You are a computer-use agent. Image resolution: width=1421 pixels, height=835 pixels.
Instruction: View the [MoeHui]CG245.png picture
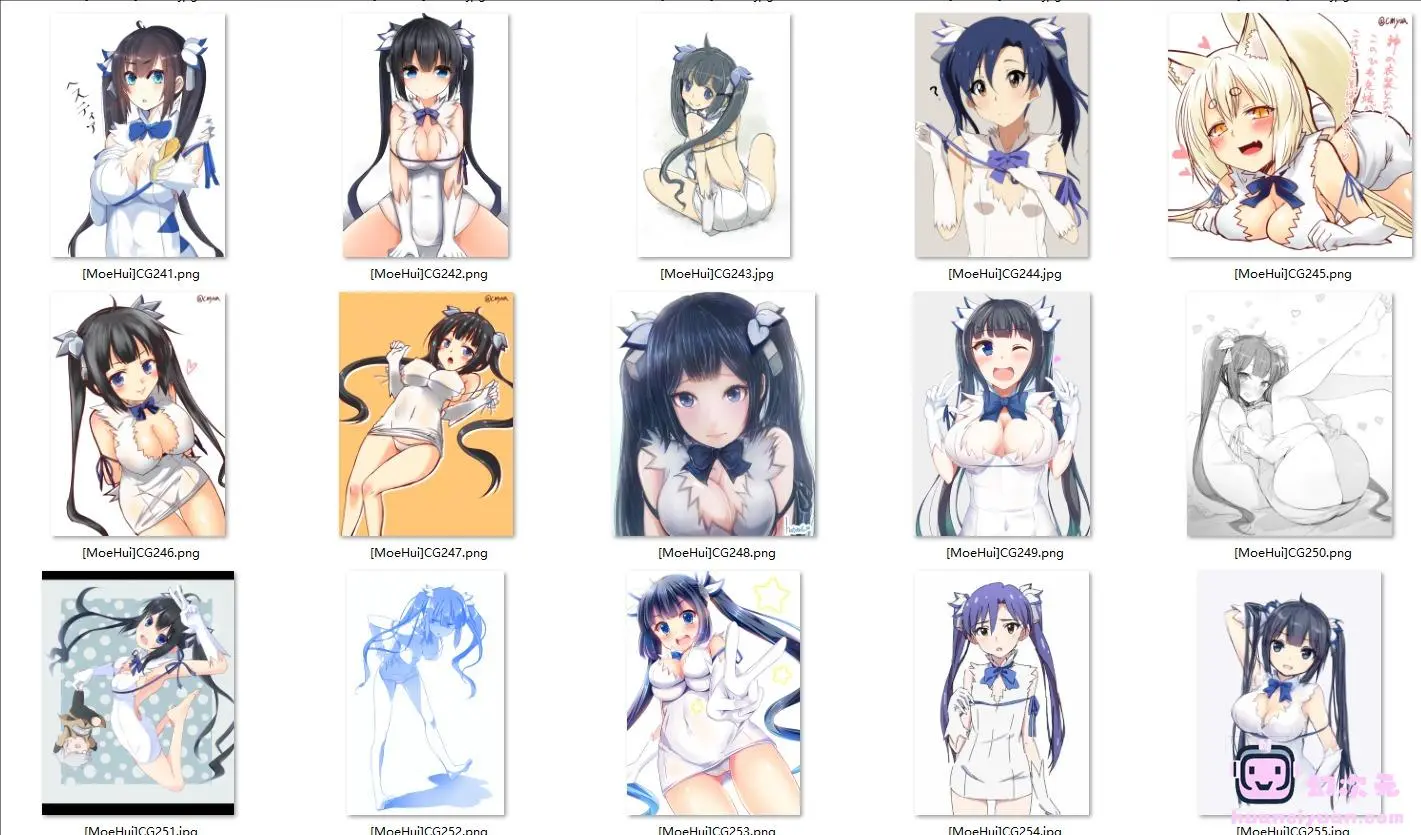click(1292, 135)
